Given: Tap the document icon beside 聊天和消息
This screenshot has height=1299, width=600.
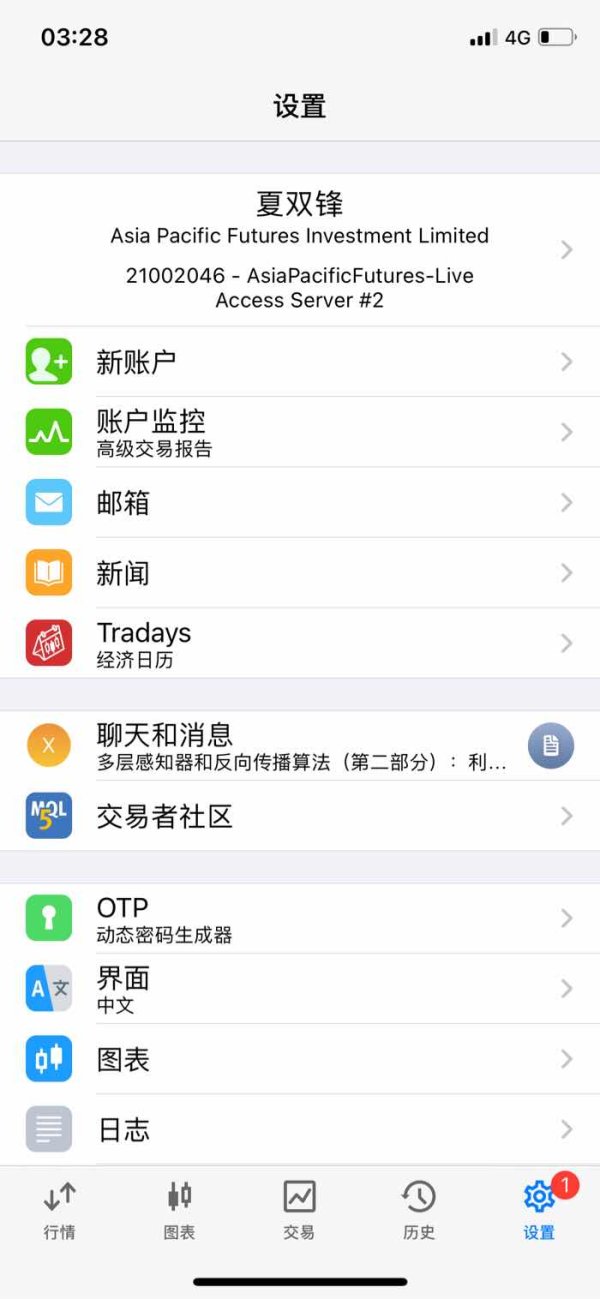Looking at the screenshot, I should (551, 745).
